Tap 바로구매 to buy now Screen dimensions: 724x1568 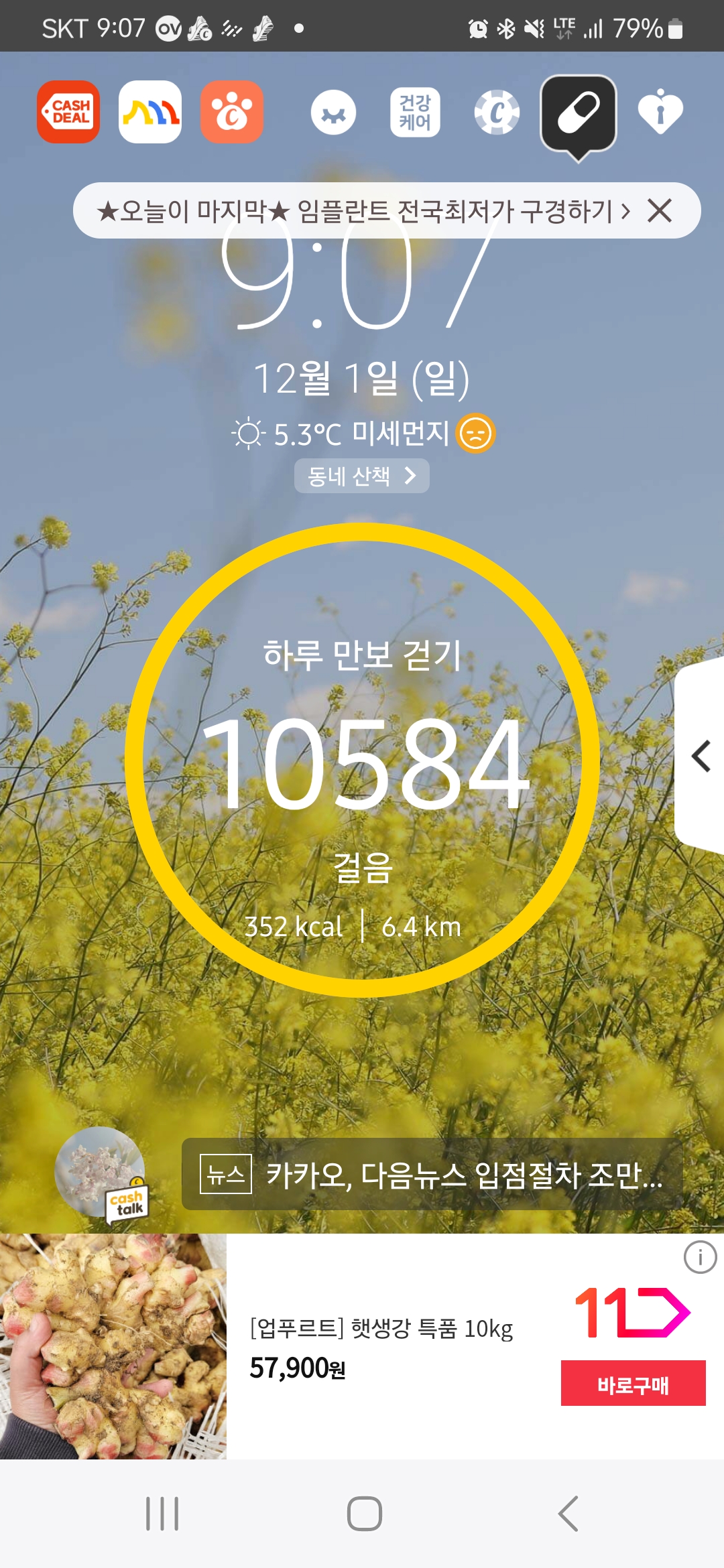pos(633,1383)
